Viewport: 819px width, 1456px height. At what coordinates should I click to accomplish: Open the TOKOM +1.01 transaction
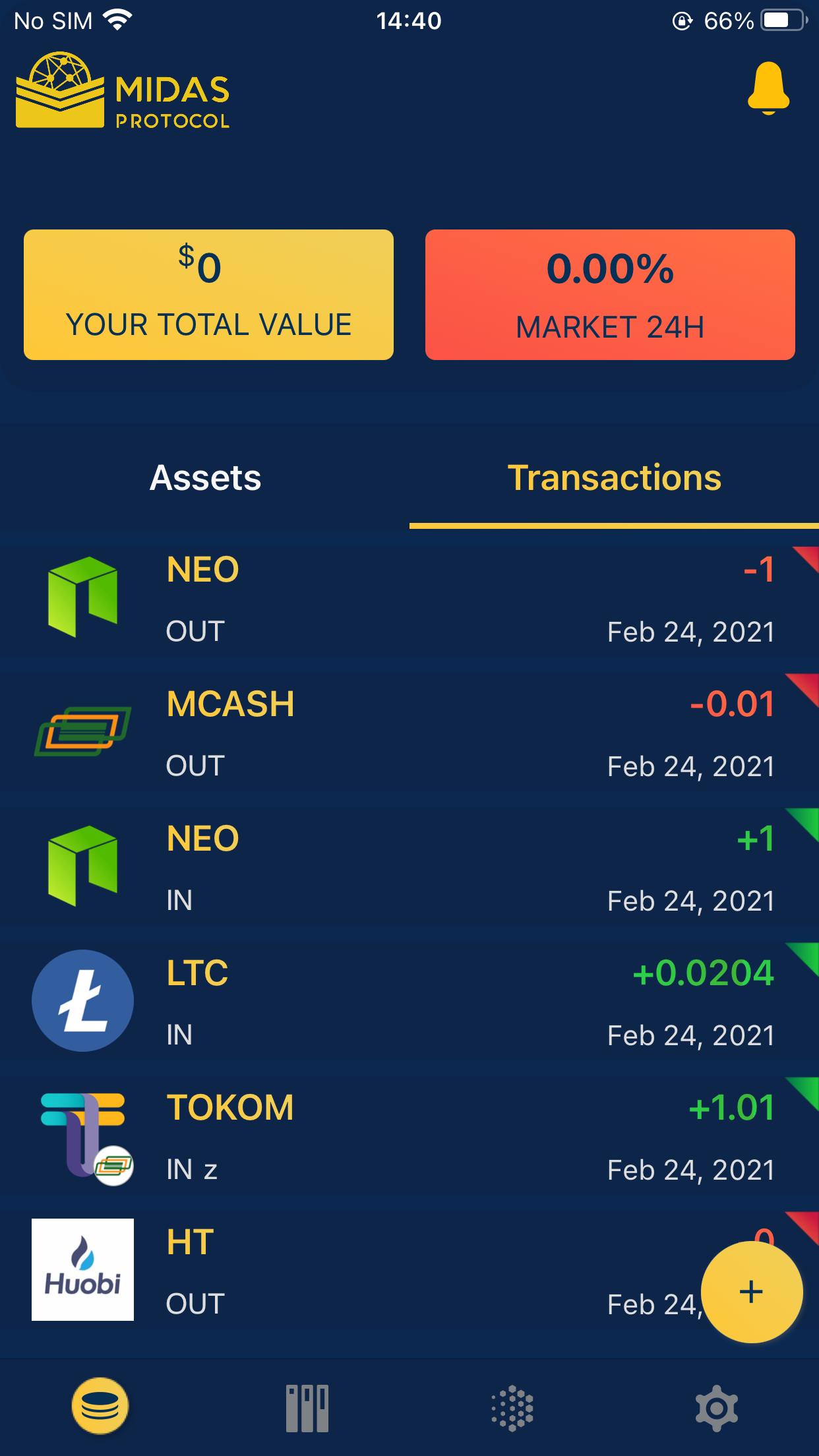click(x=409, y=1137)
